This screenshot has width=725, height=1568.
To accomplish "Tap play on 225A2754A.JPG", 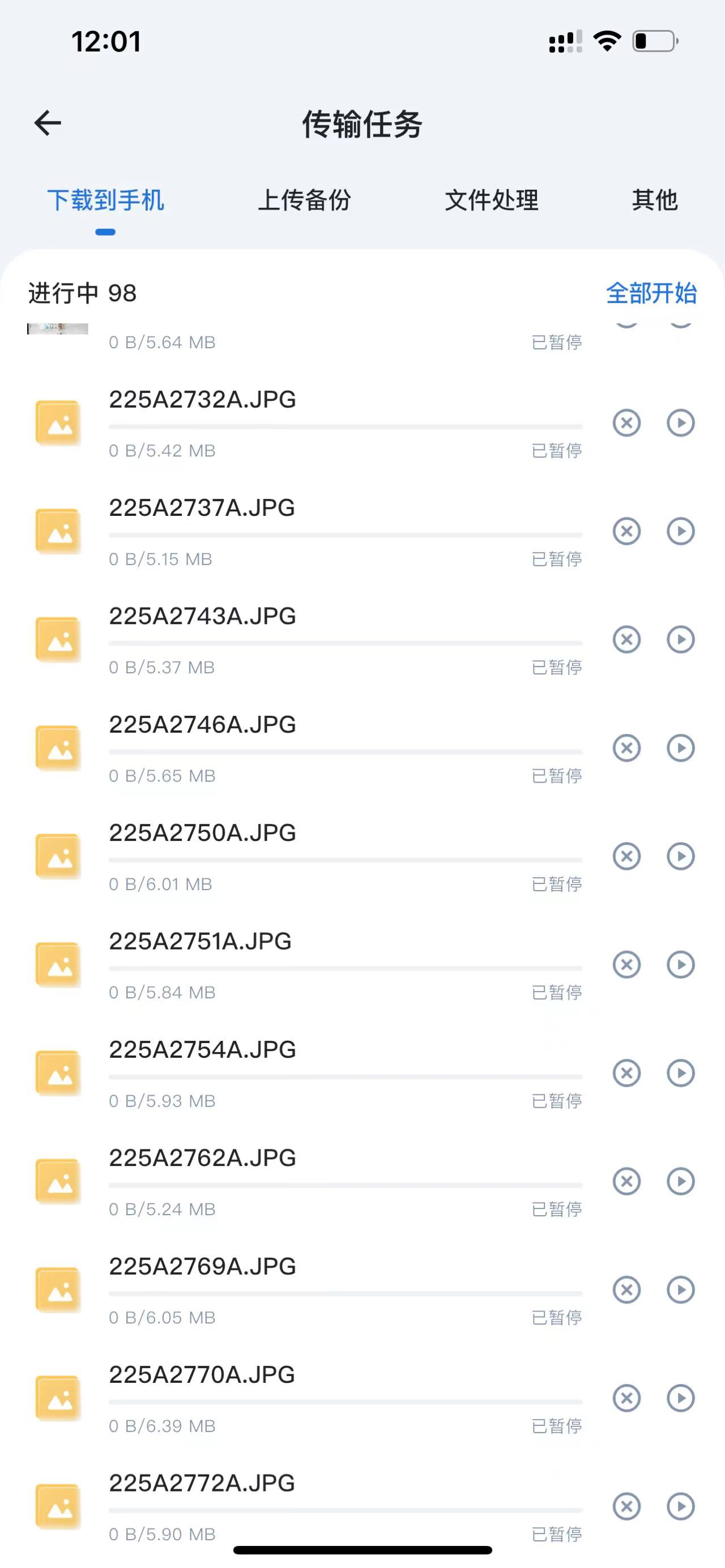I will 680,1073.
